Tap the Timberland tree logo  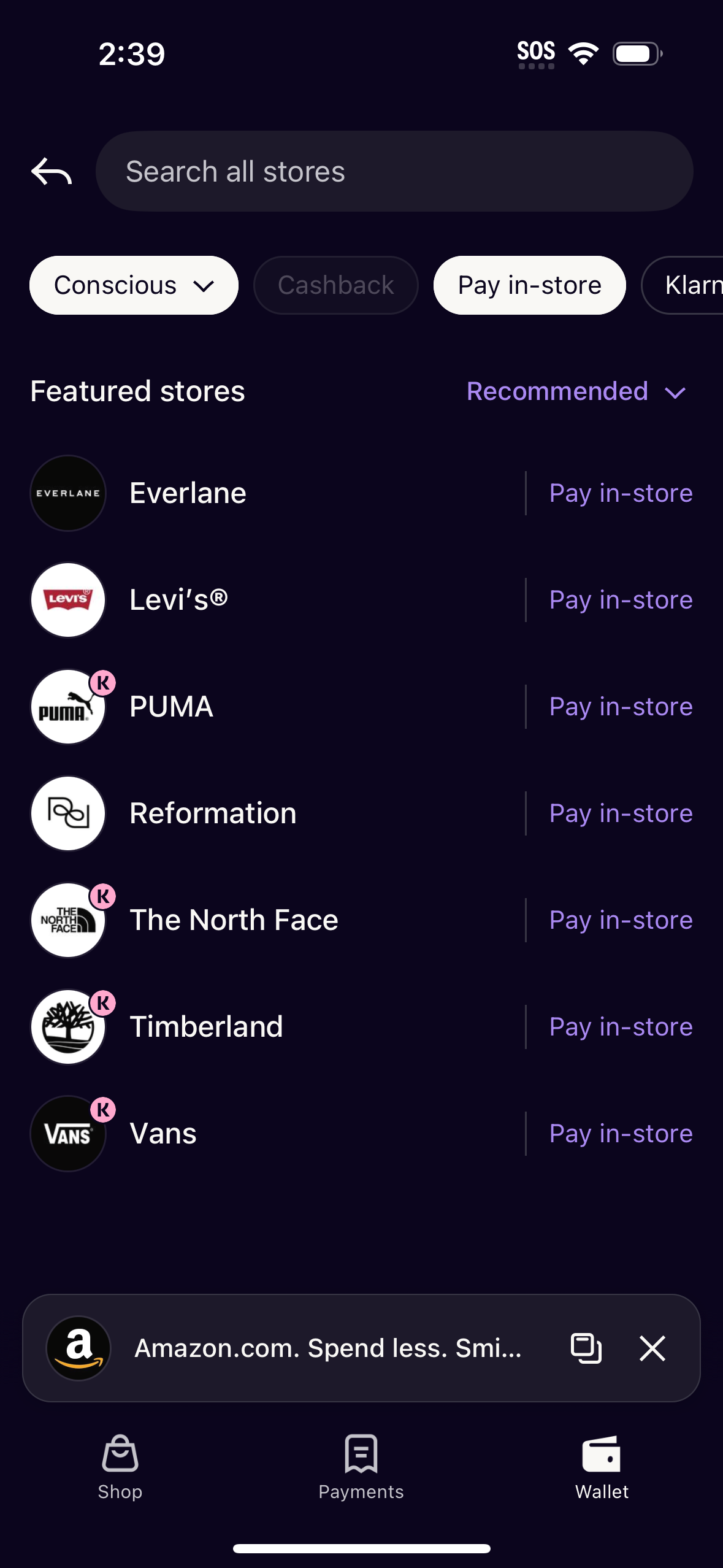click(67, 1026)
